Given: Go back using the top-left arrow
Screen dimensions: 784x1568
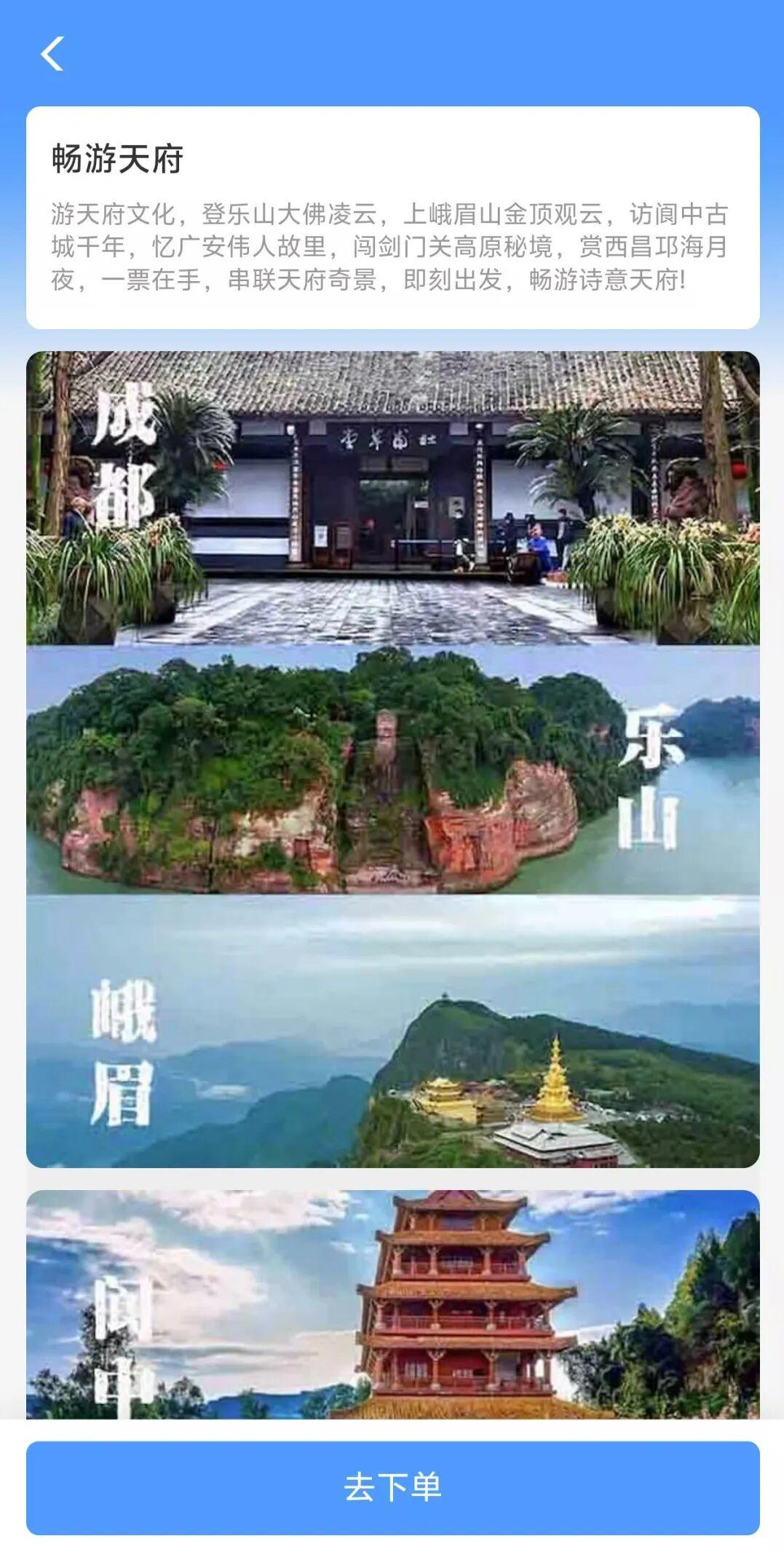Looking at the screenshot, I should [x=52, y=54].
